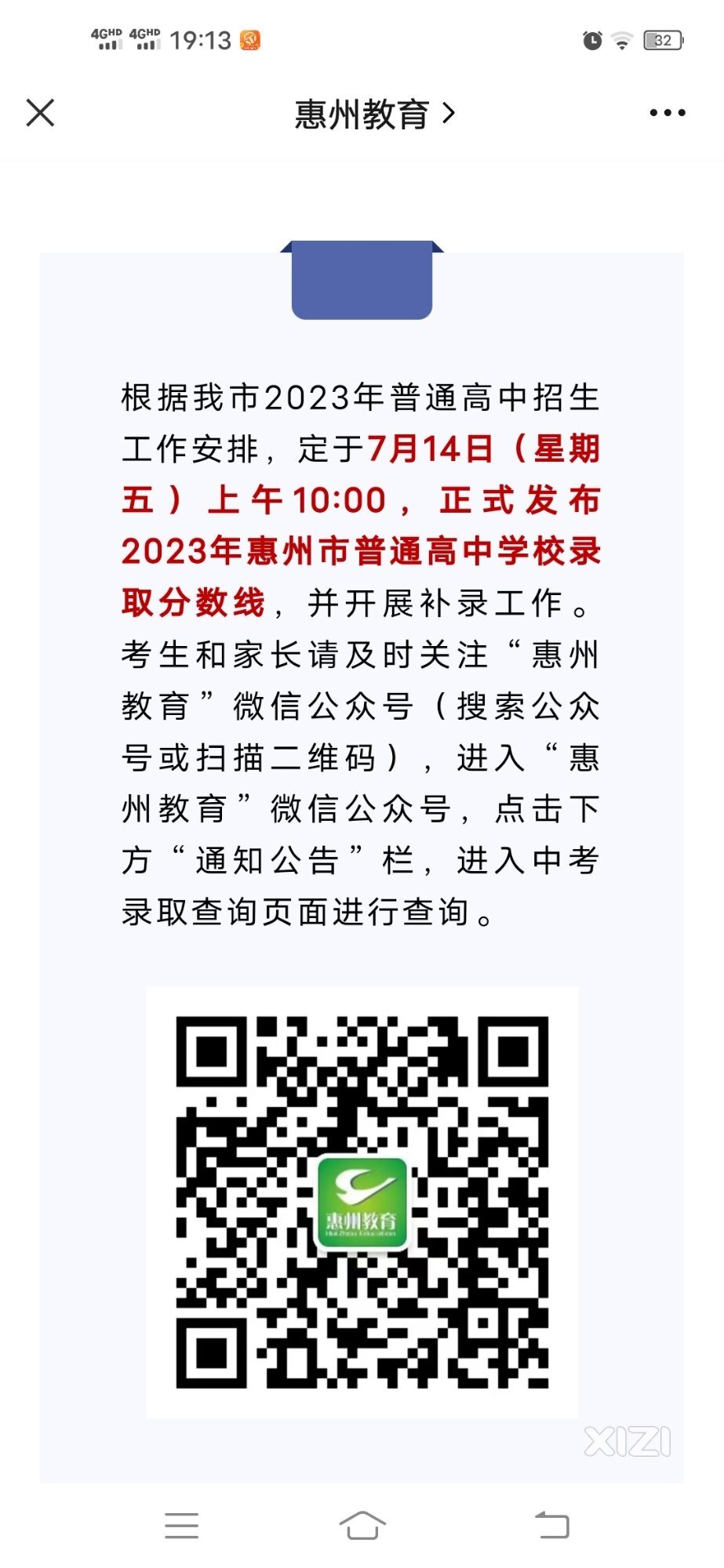The width and height of the screenshot is (724, 1568).
Task: Go to the phone's home screen
Action: click(x=362, y=1525)
